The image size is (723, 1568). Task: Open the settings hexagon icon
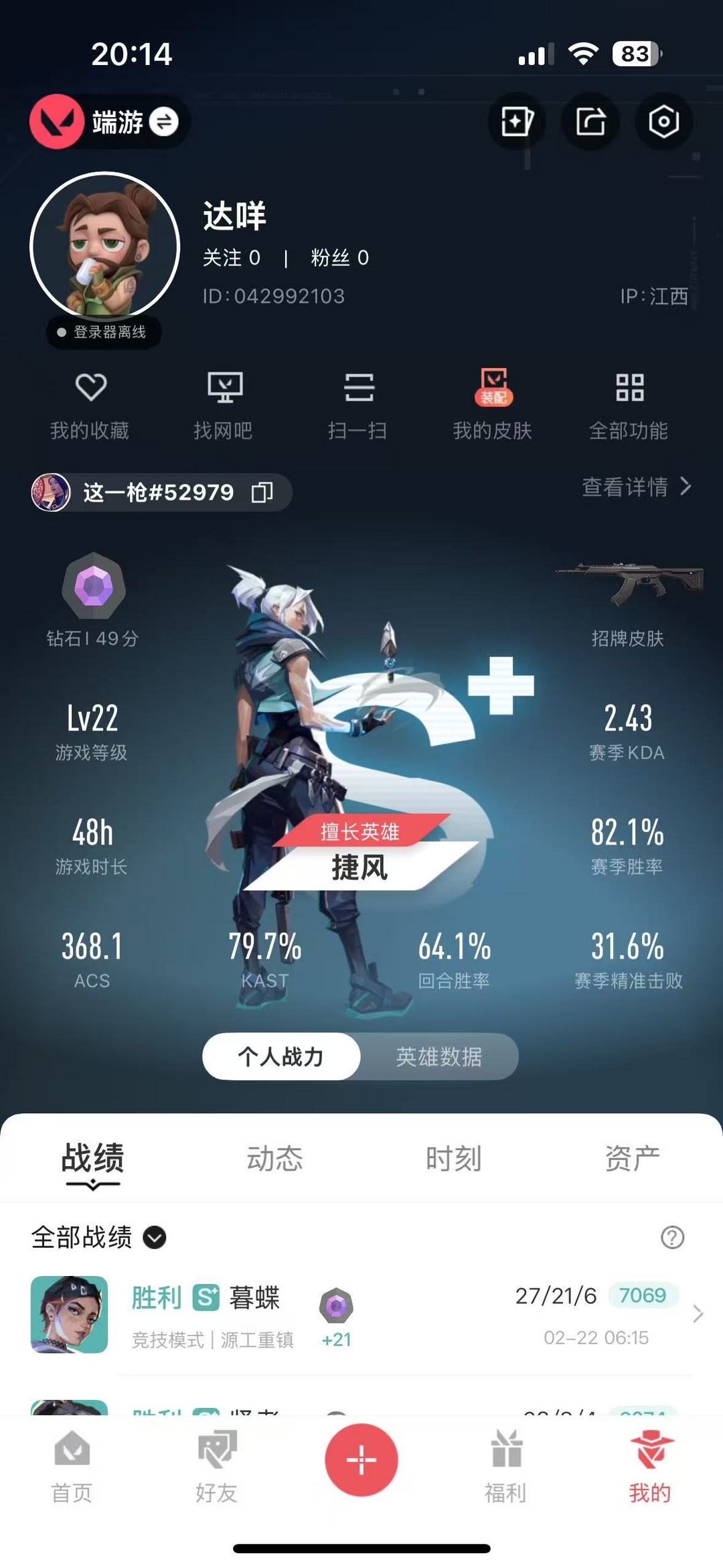[663, 122]
